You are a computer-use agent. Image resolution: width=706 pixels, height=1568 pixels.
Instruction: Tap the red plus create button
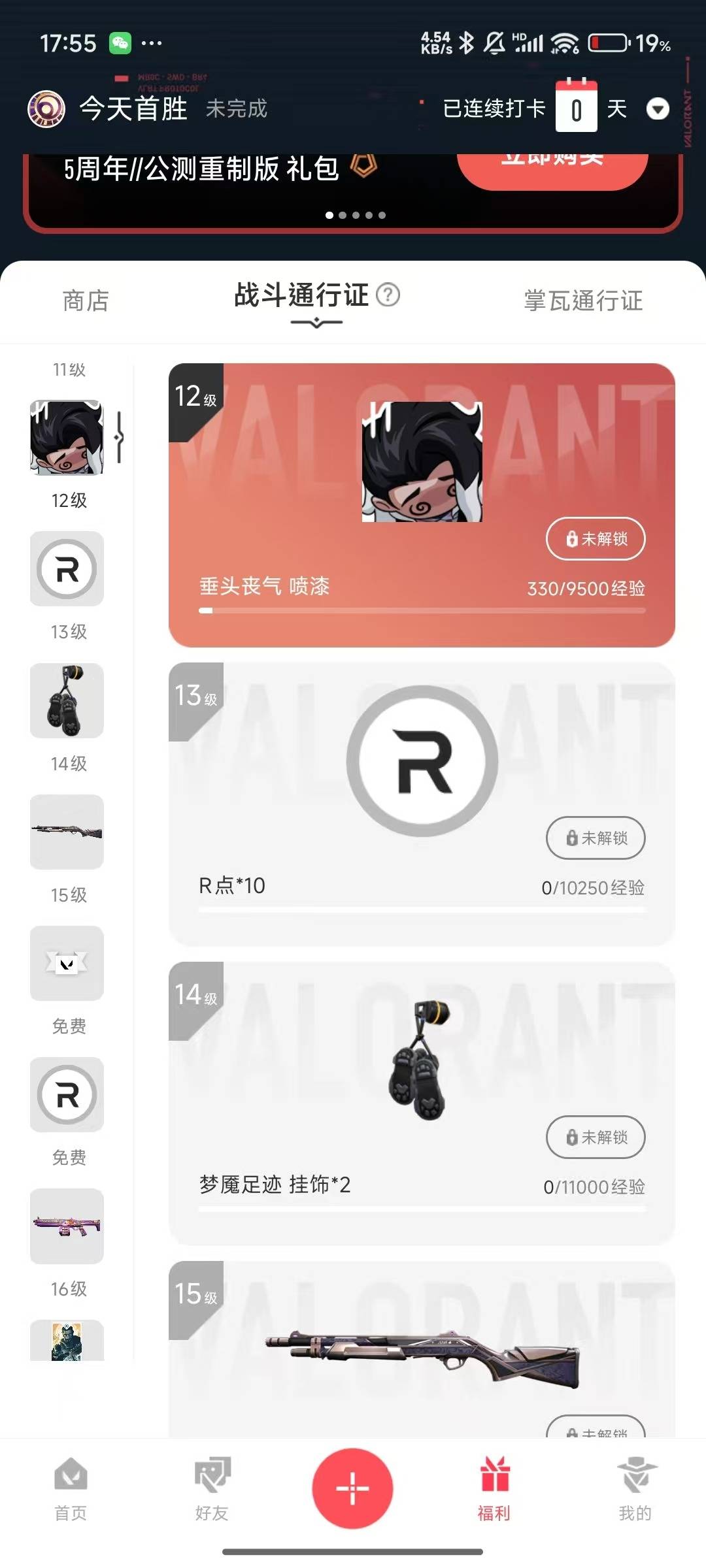[x=353, y=1489]
